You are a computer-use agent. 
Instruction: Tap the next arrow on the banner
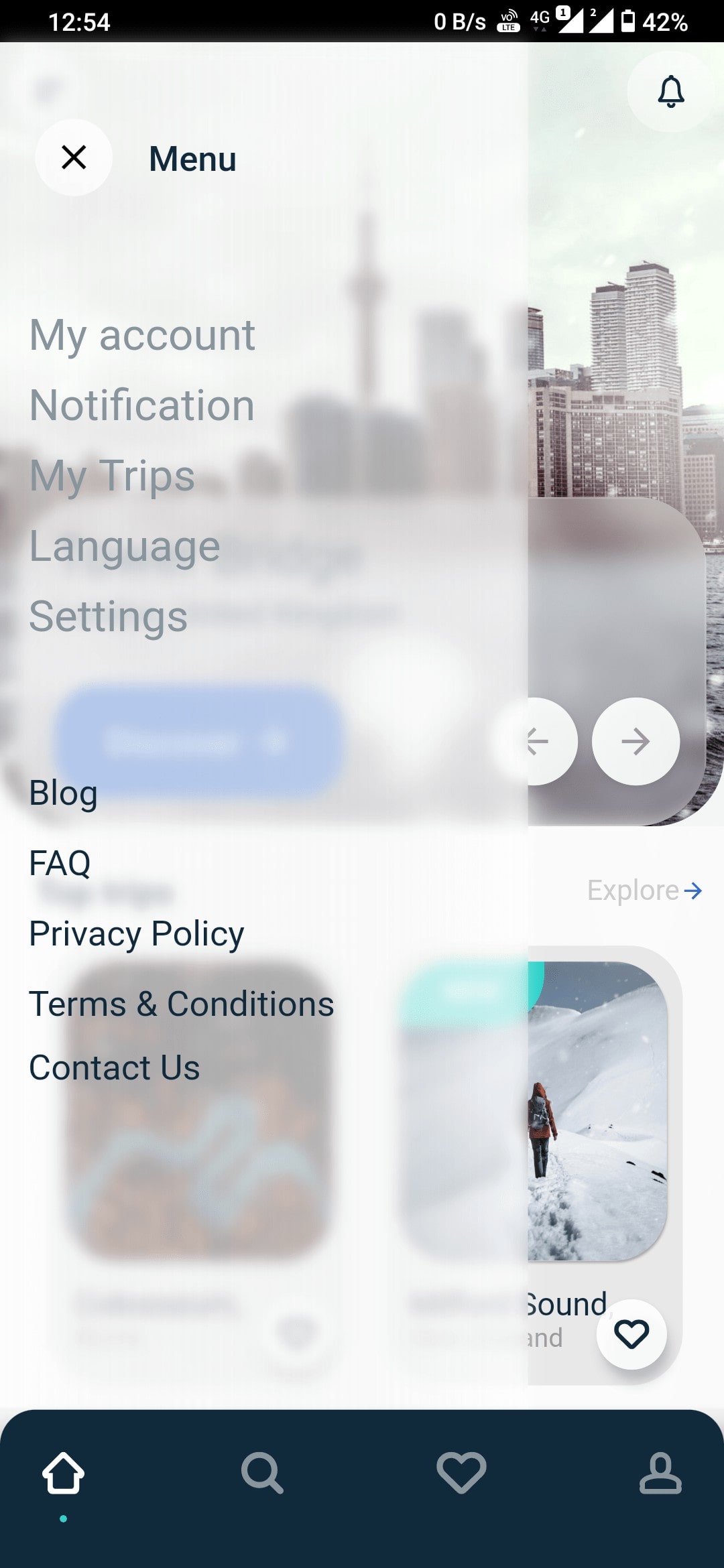click(x=636, y=741)
